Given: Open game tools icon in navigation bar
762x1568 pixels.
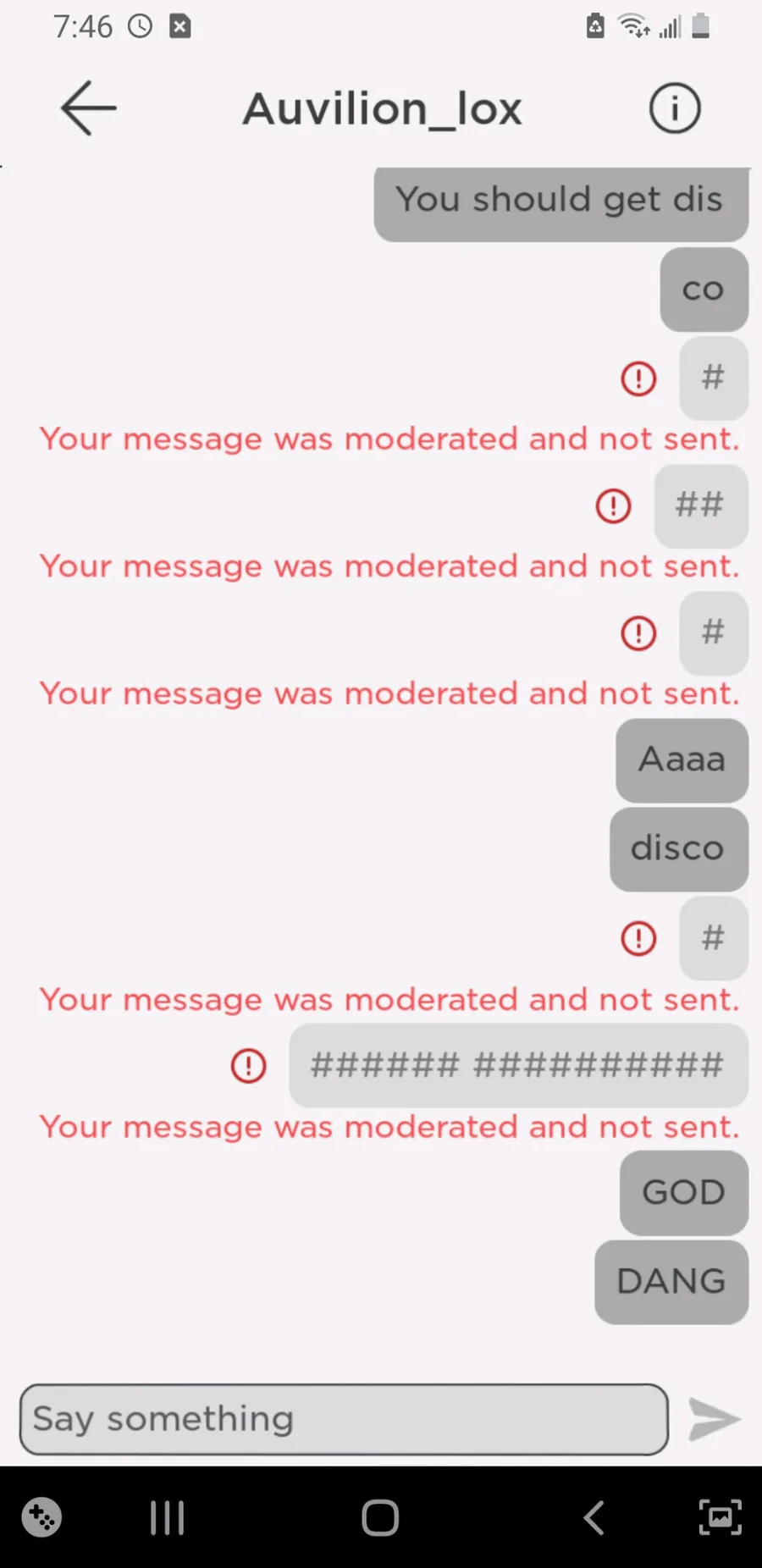Looking at the screenshot, I should coord(41,1517).
